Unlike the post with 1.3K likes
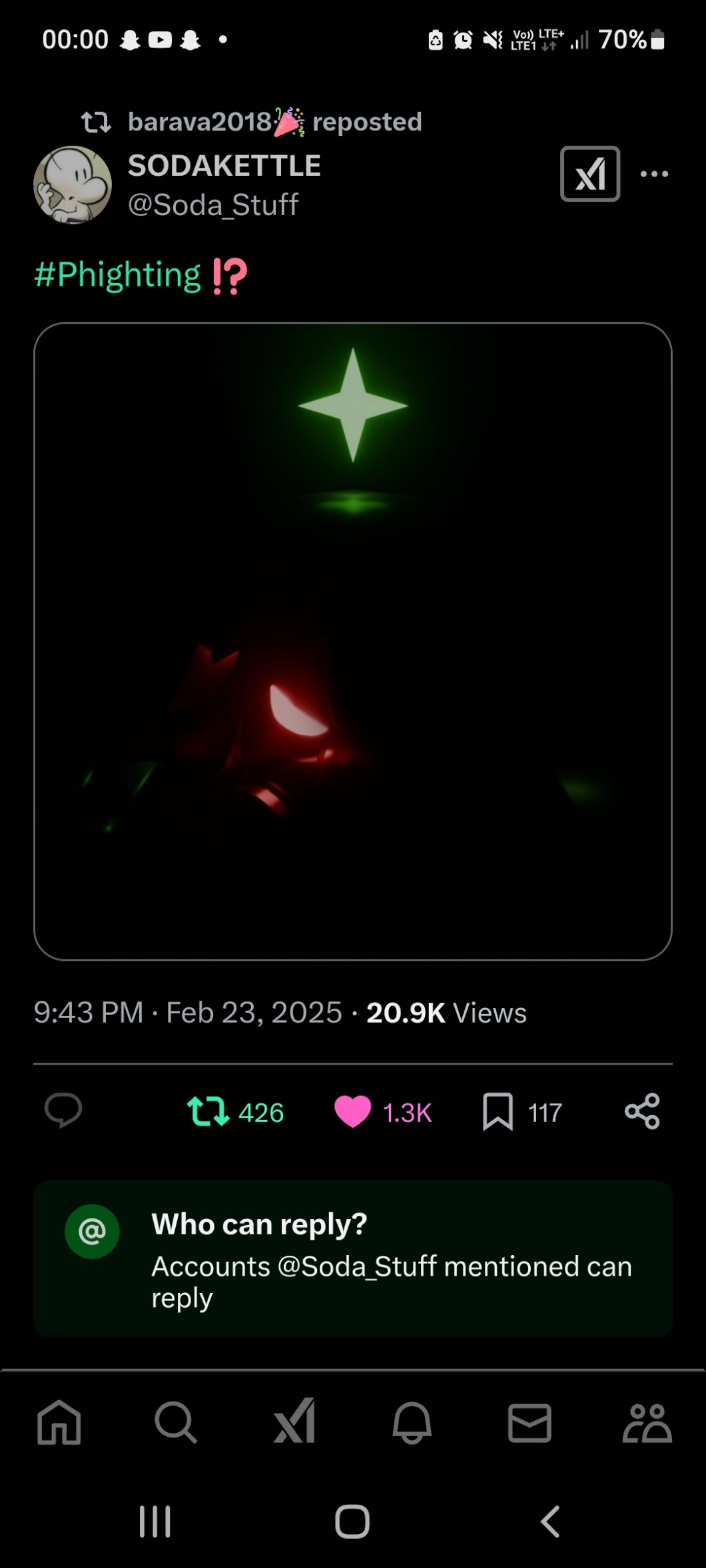 (352, 1112)
